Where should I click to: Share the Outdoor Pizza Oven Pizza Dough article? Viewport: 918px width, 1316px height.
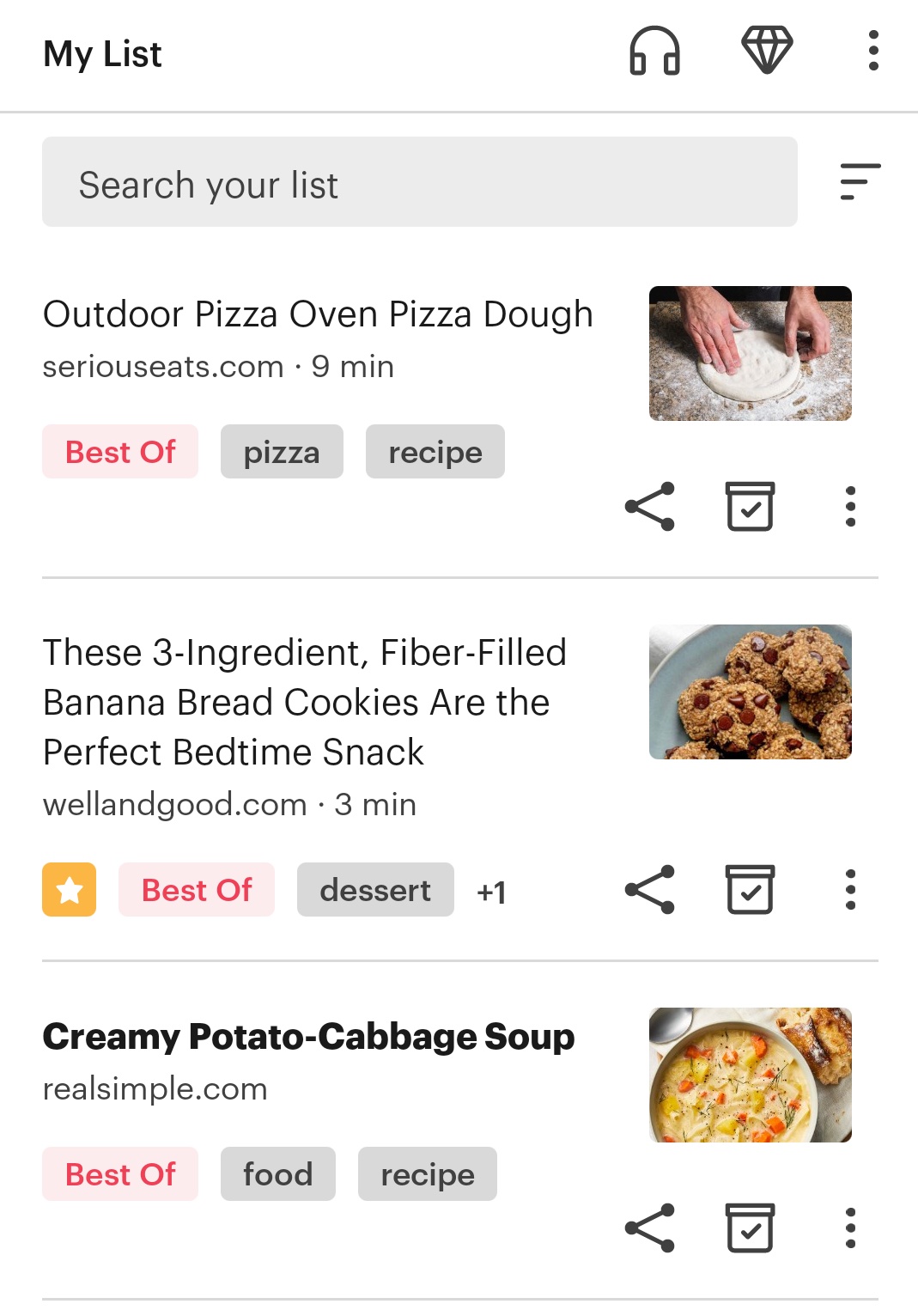(x=650, y=507)
